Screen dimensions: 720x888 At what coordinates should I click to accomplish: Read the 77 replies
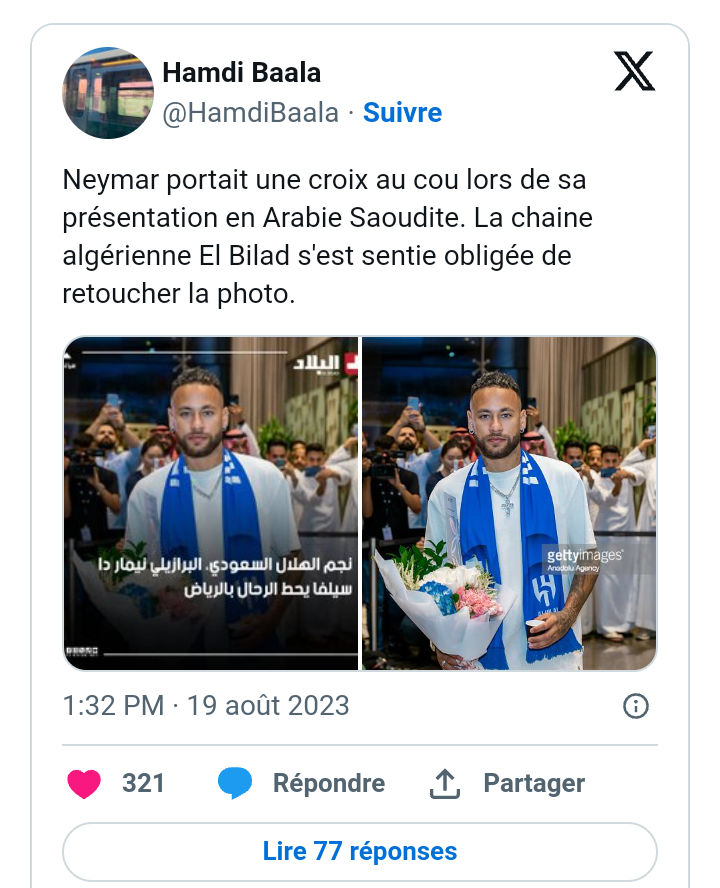tap(360, 851)
